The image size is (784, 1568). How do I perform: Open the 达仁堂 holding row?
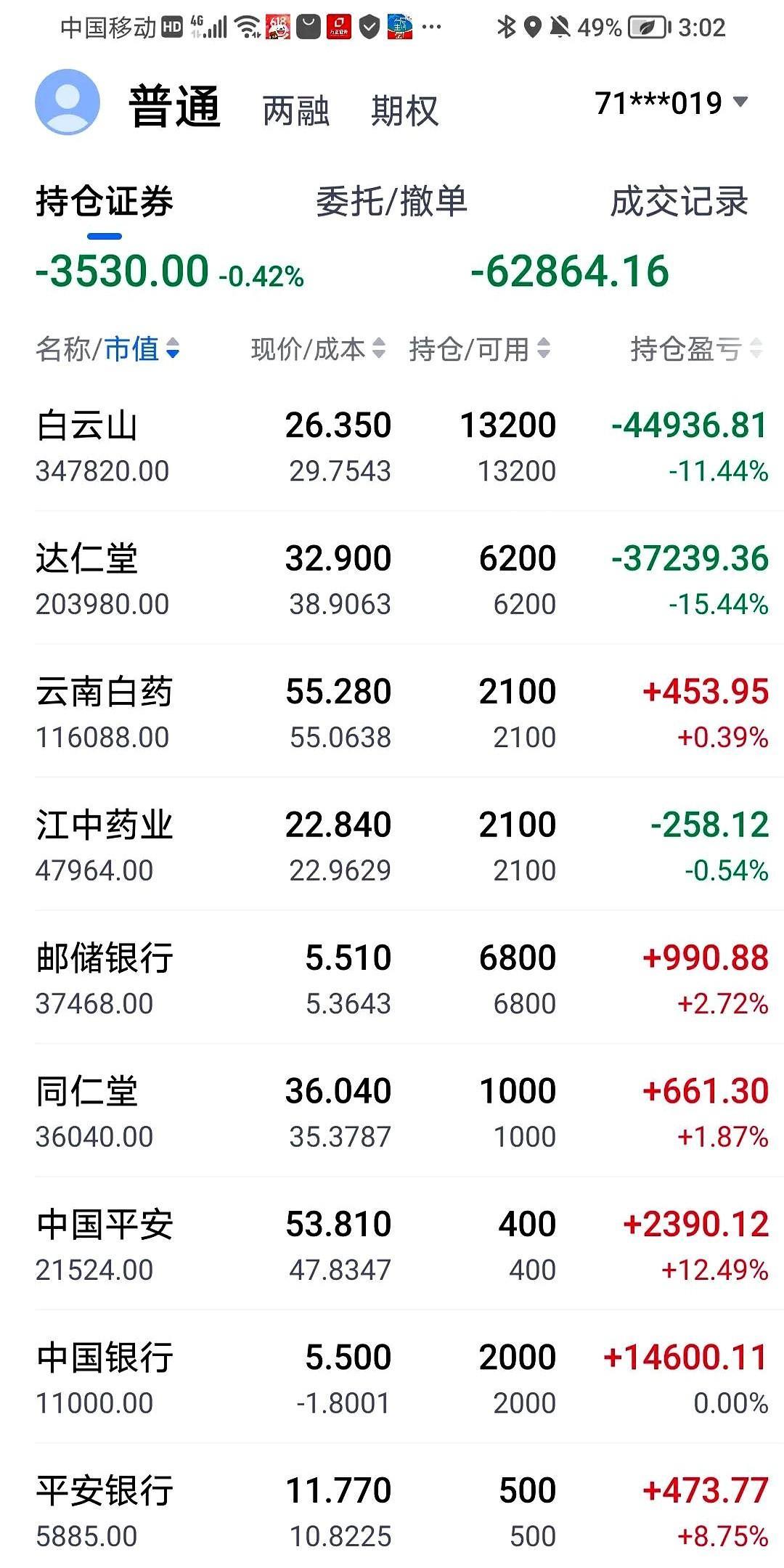pos(392,579)
